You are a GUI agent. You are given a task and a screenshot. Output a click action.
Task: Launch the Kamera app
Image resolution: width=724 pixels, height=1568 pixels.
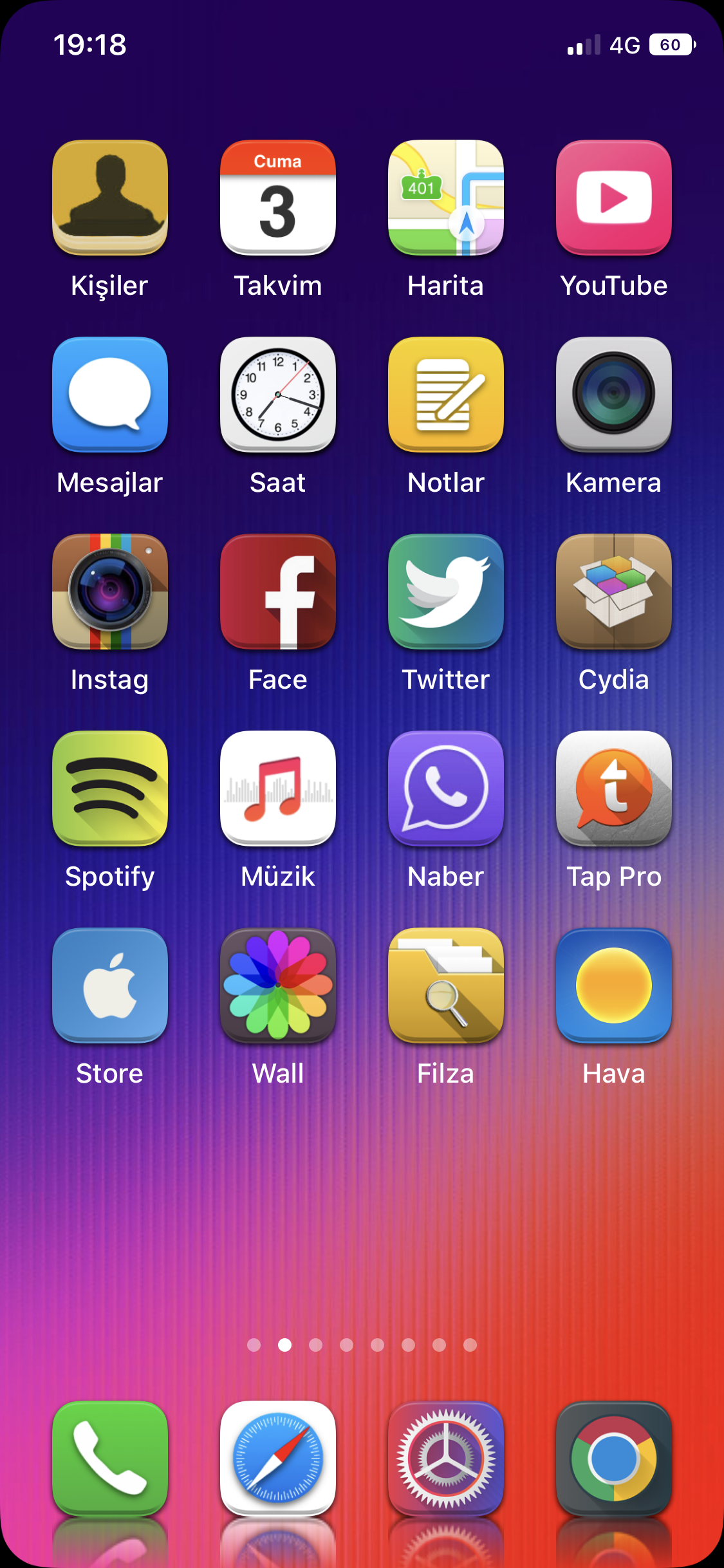[614, 395]
